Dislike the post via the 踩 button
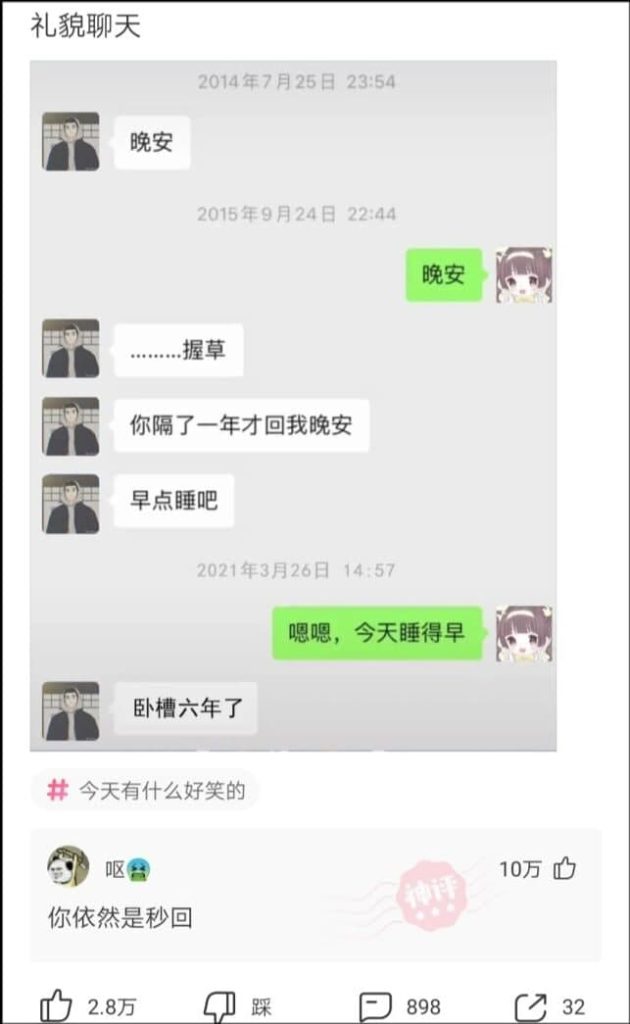The height and width of the screenshot is (1024, 630). [220, 1005]
